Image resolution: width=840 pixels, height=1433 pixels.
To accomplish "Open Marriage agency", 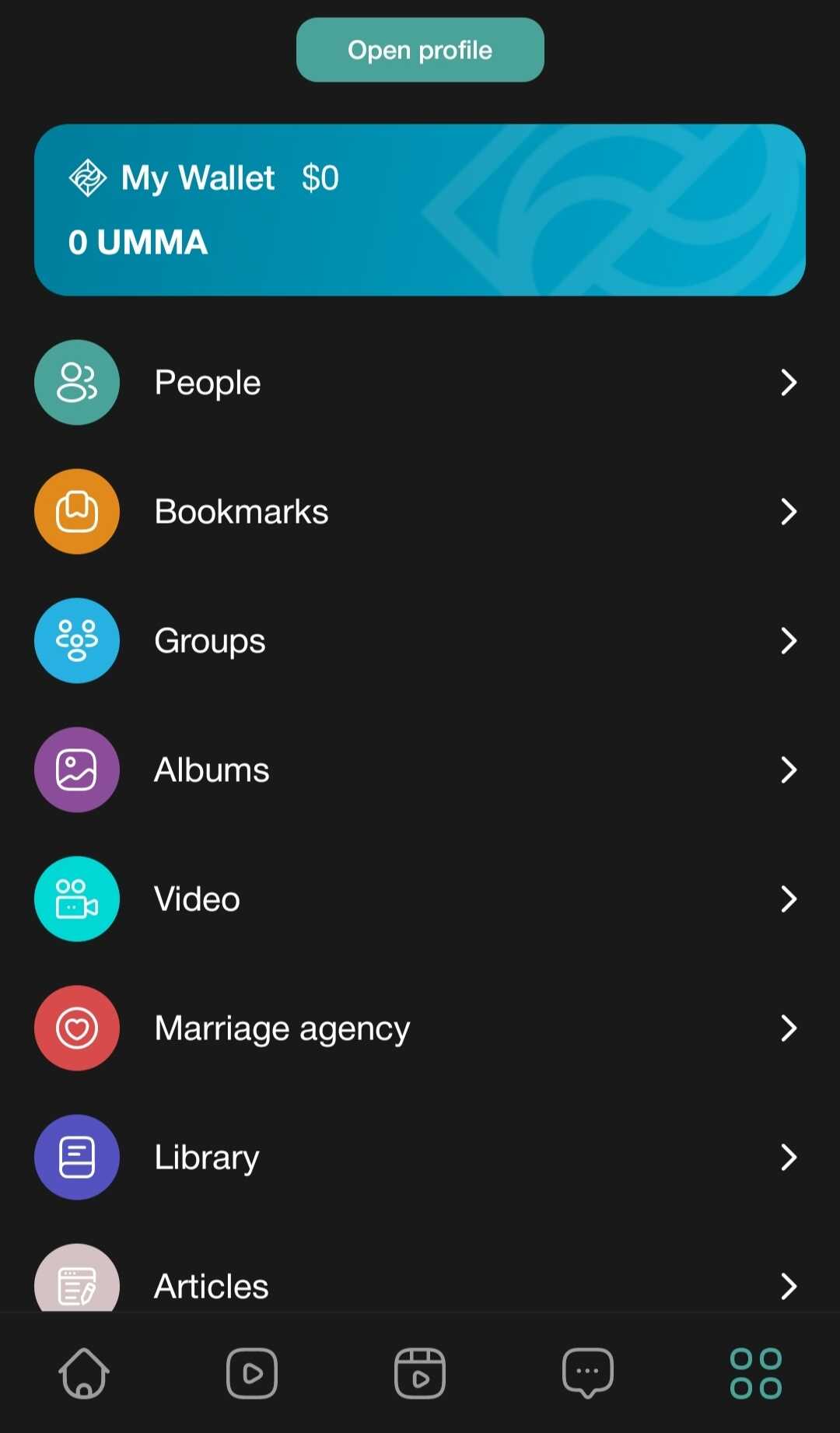I will click(x=420, y=1028).
